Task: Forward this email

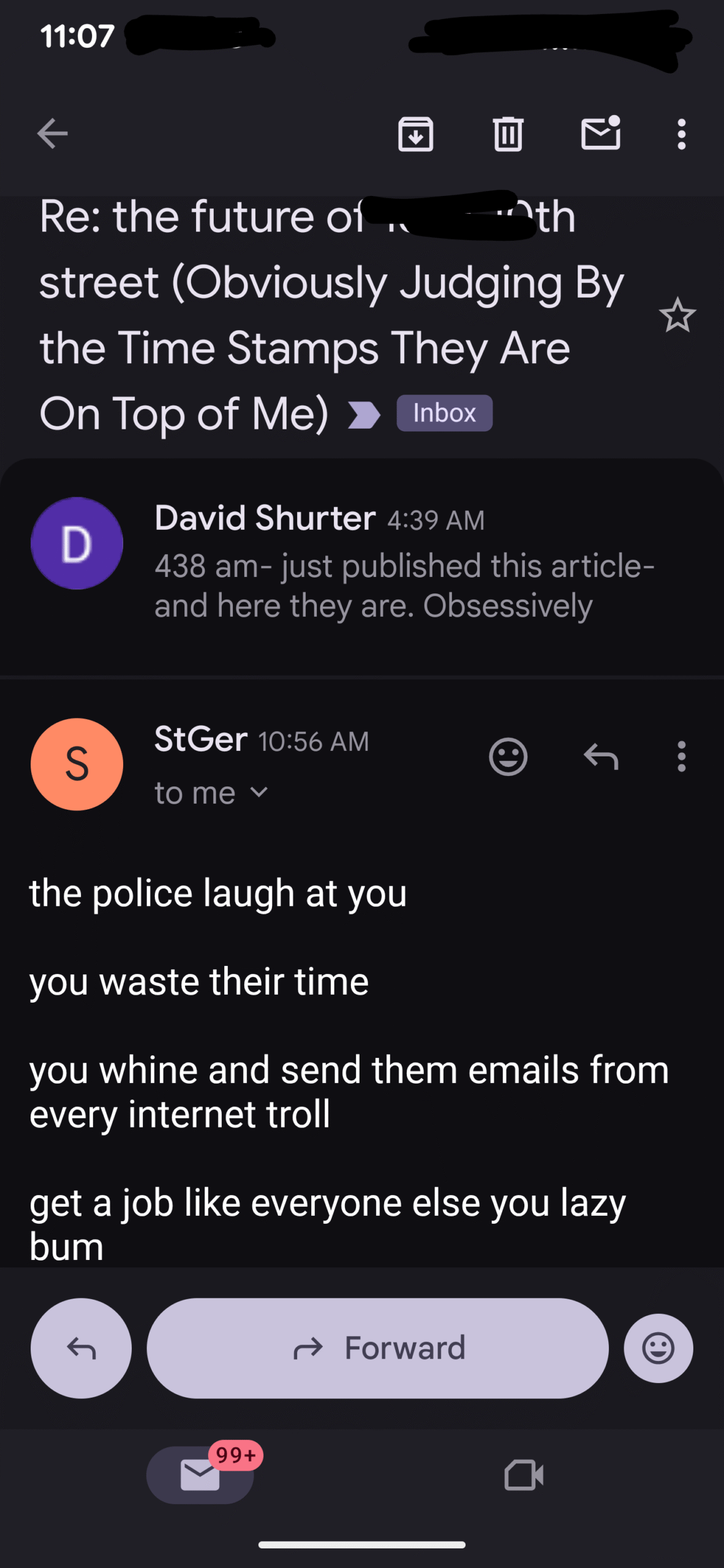Action: pyautogui.click(x=377, y=1347)
